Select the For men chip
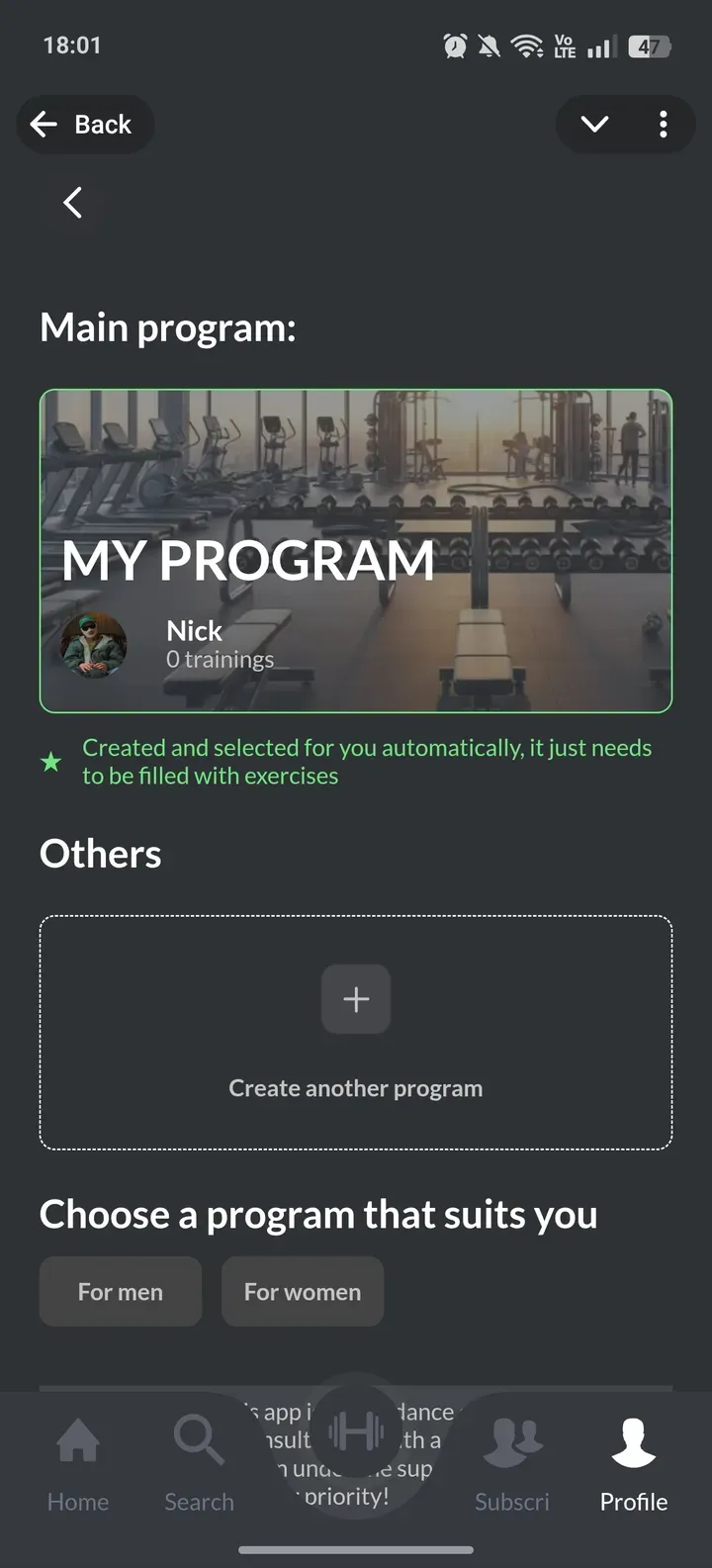Viewport: 712px width, 1568px height. (x=121, y=1292)
